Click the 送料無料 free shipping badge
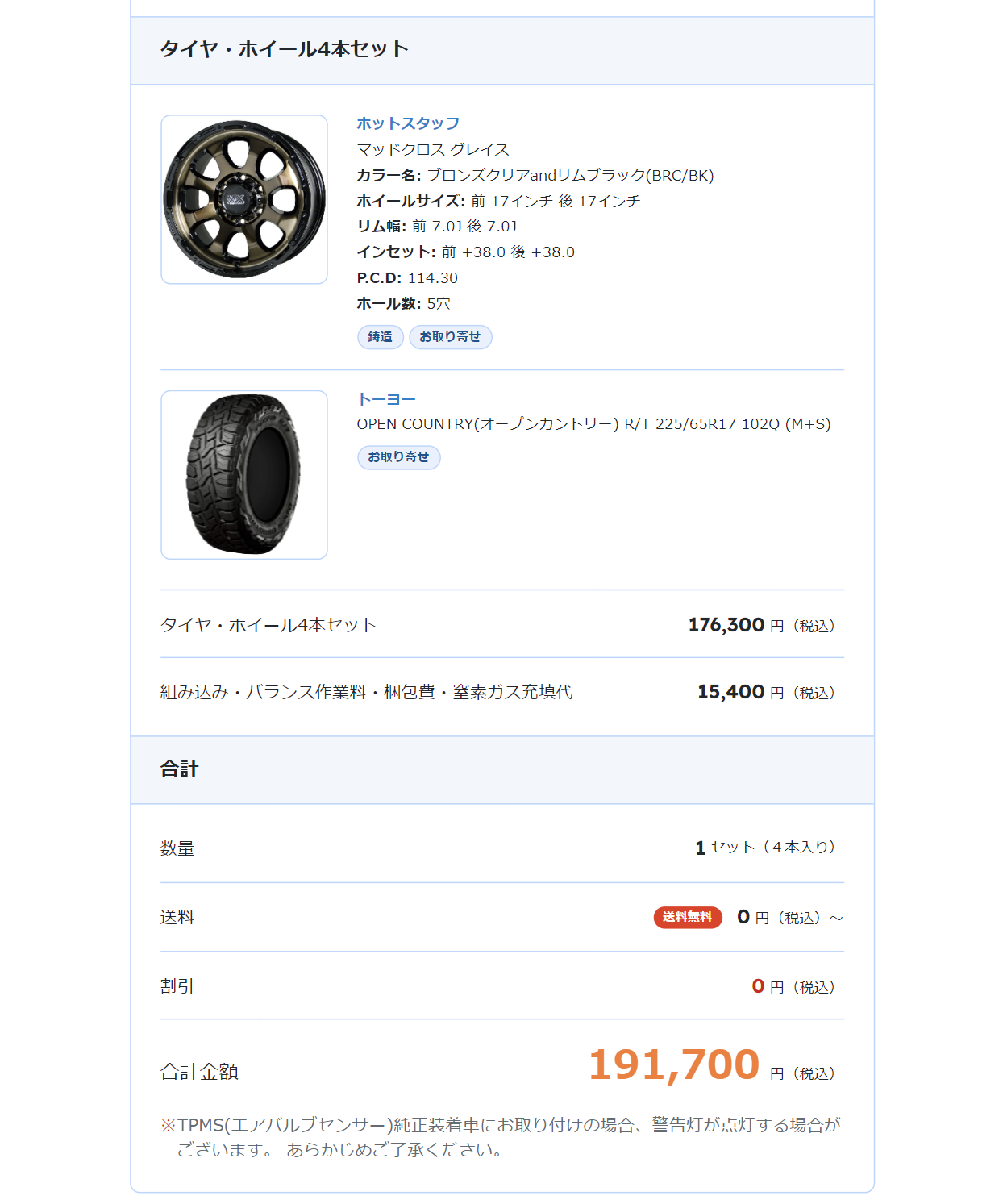The width and height of the screenshot is (1003, 1204). 687,918
